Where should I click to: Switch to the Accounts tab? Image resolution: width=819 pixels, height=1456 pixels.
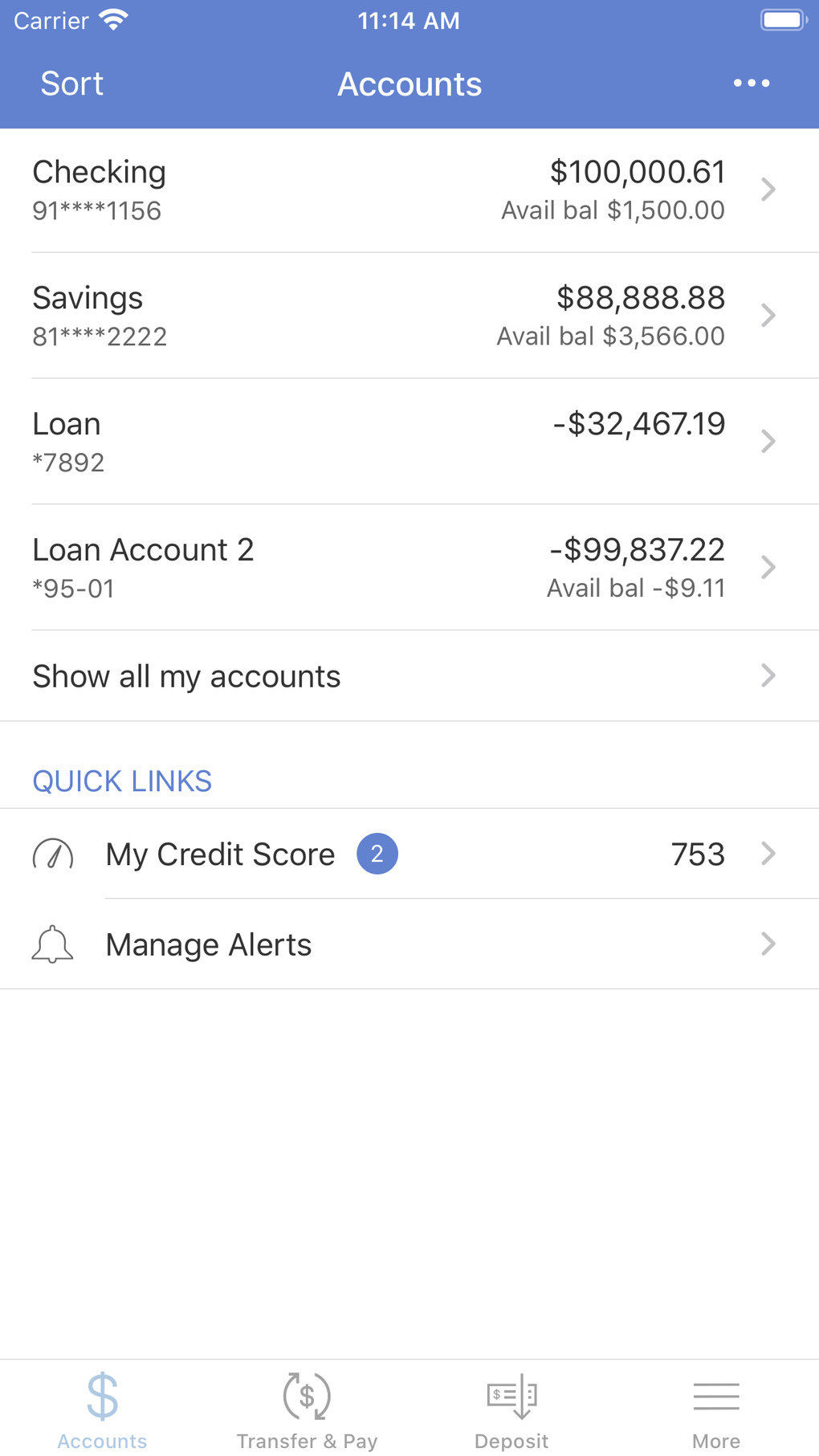pyautogui.click(x=103, y=1411)
